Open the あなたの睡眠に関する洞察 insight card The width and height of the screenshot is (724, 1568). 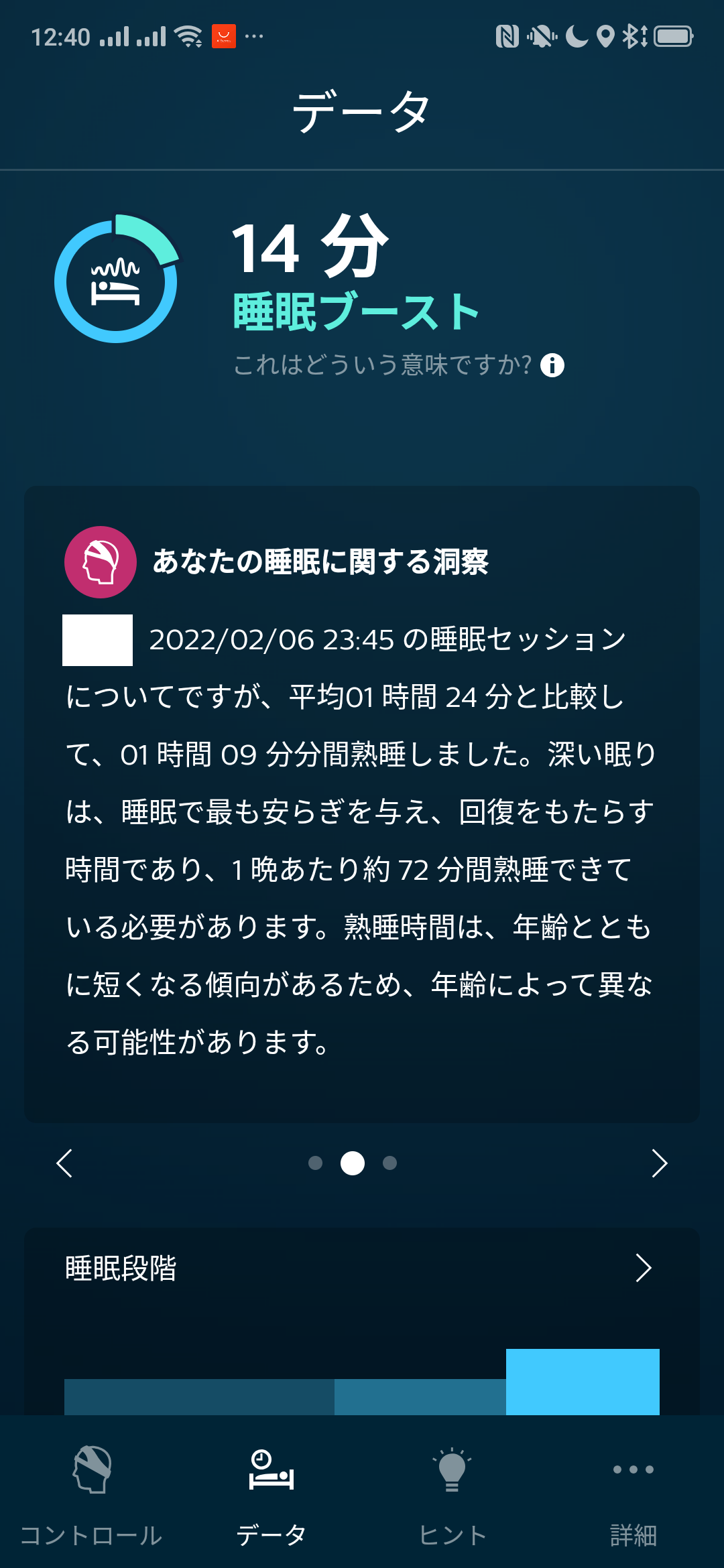coord(362,804)
